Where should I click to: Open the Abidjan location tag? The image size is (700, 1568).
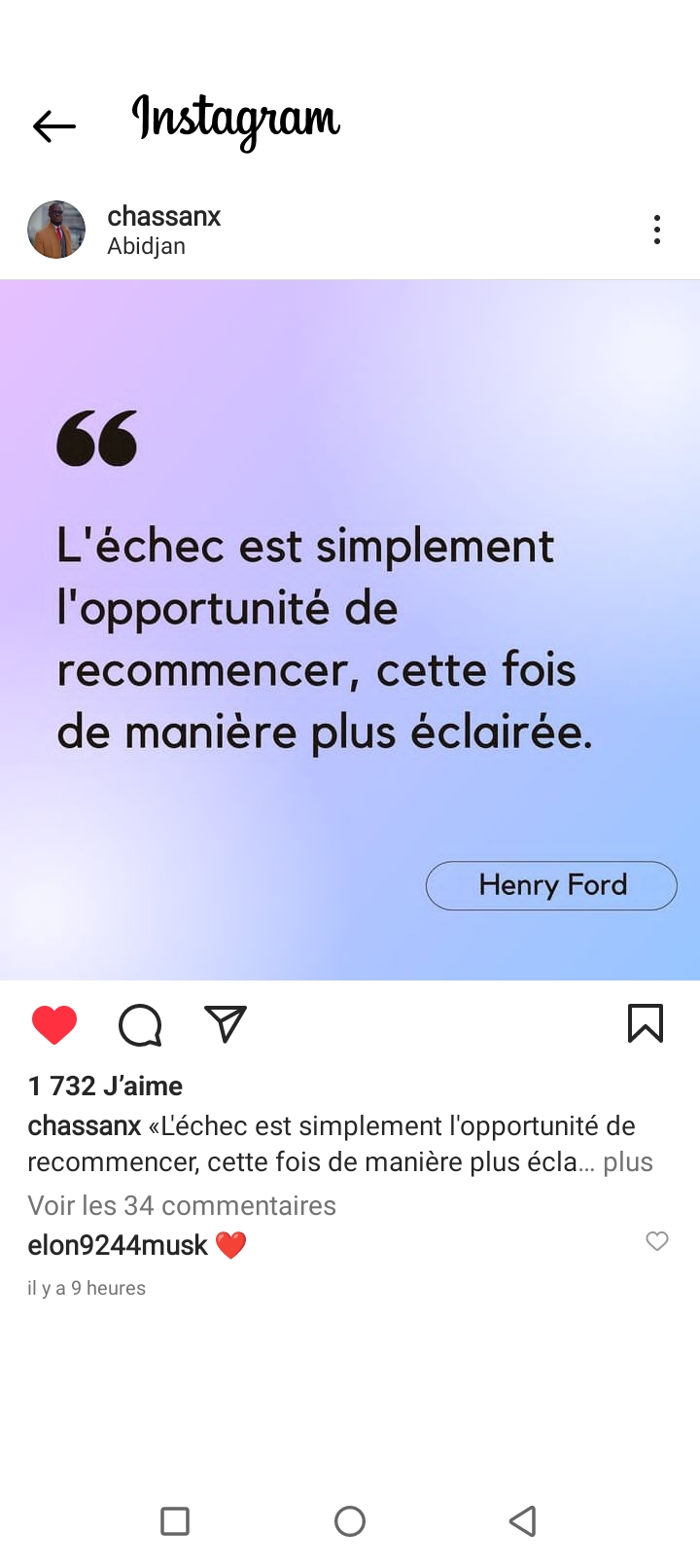[146, 246]
